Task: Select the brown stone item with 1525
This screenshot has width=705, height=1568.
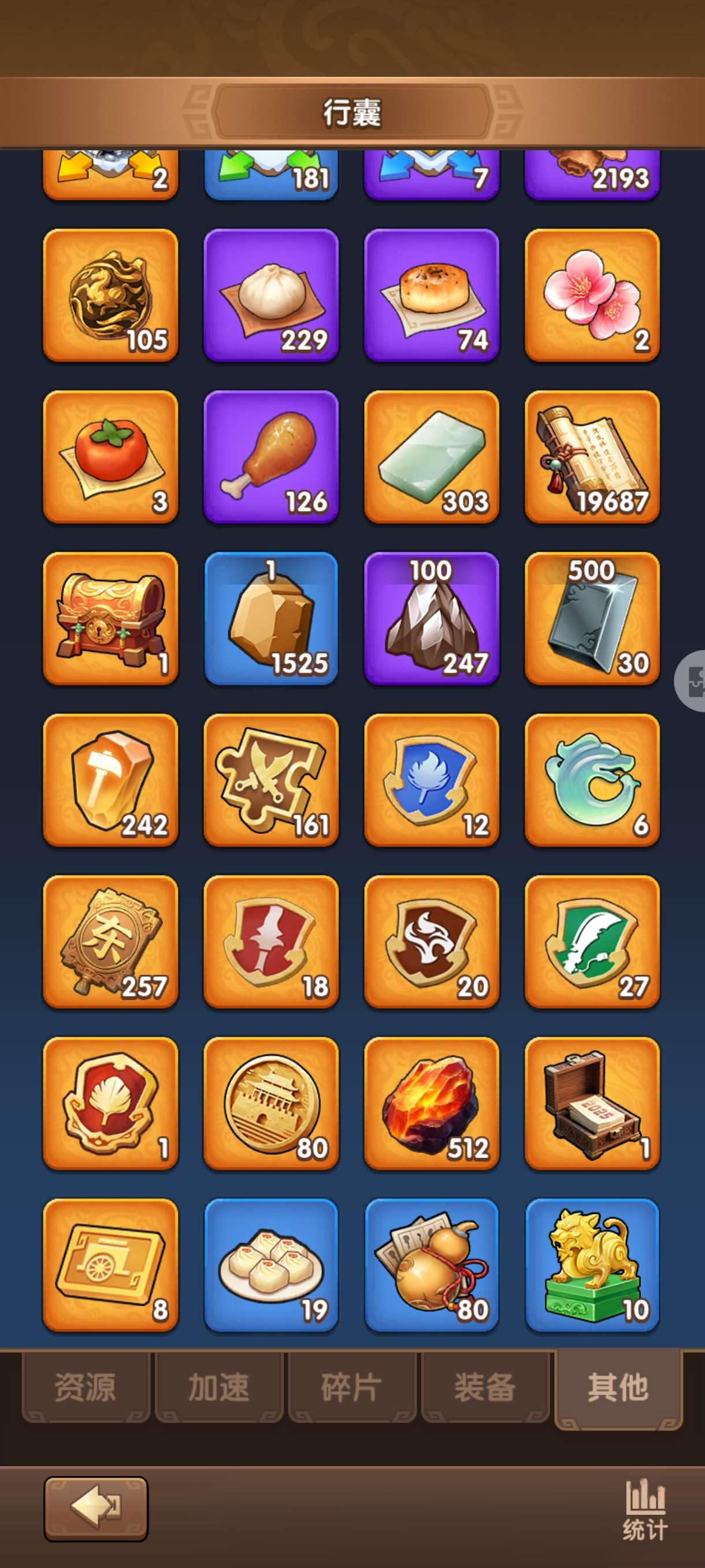Action: (x=270, y=619)
